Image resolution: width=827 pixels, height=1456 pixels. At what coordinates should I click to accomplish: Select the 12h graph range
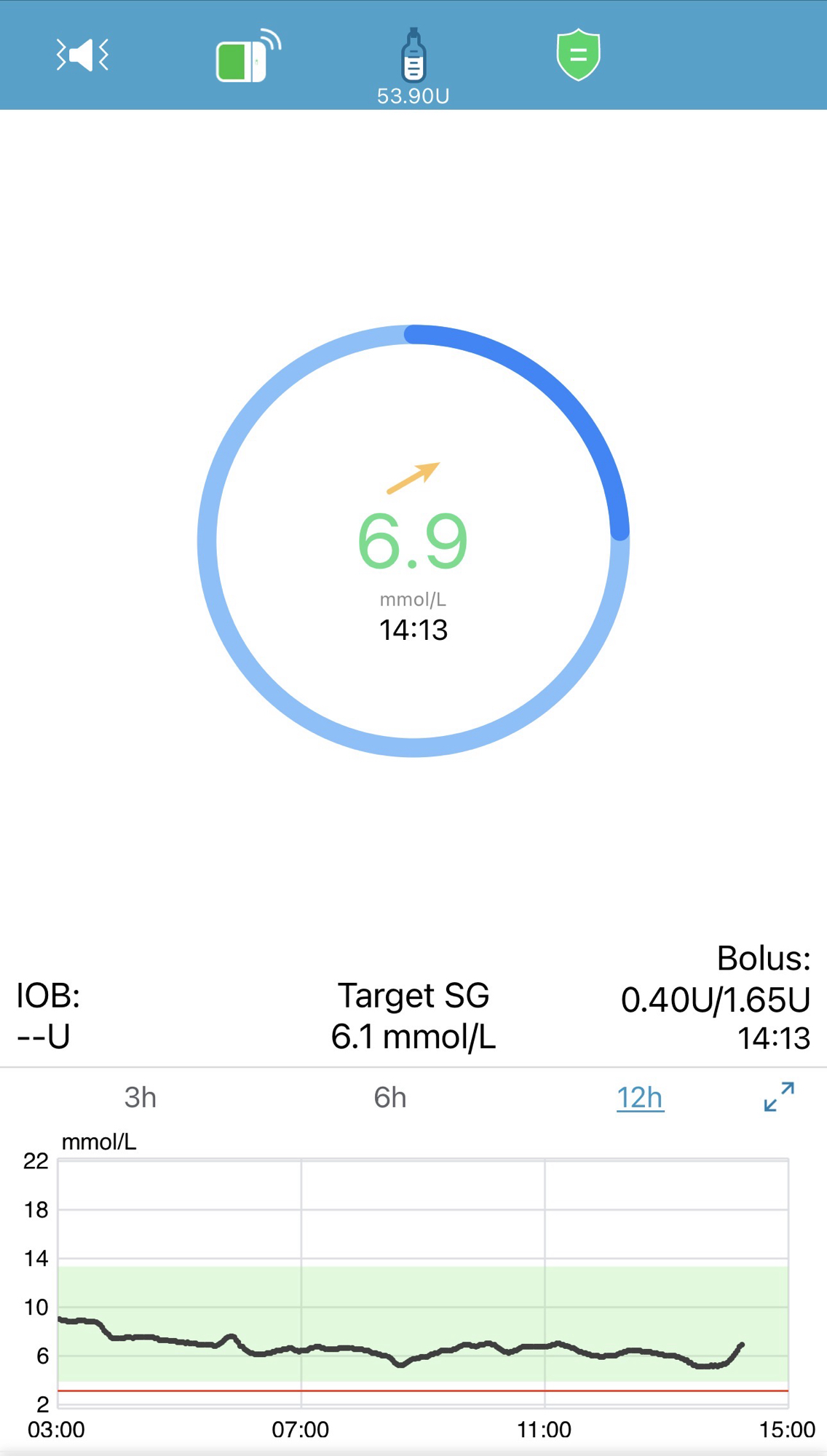coord(640,1097)
